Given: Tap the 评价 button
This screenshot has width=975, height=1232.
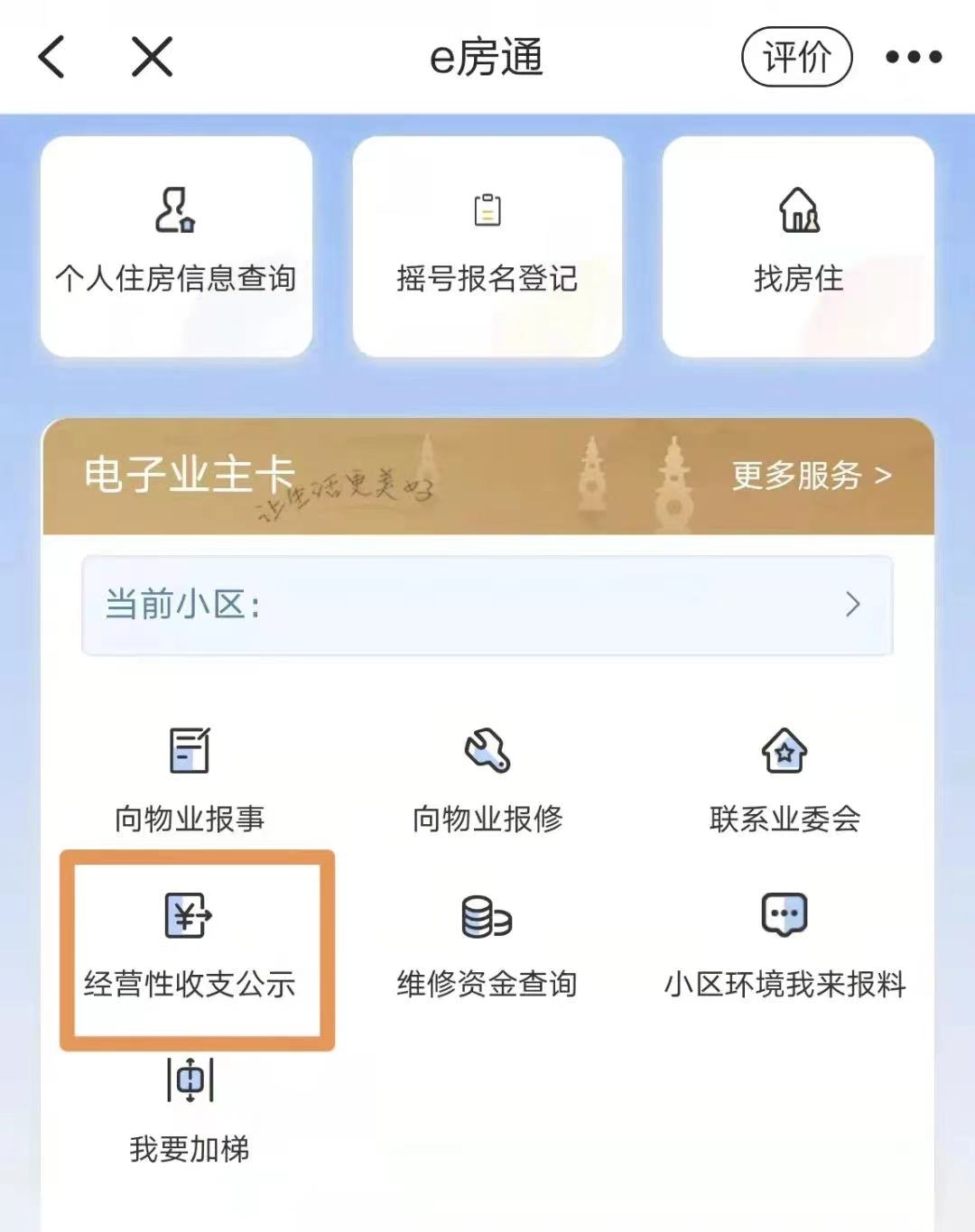Looking at the screenshot, I should [796, 57].
